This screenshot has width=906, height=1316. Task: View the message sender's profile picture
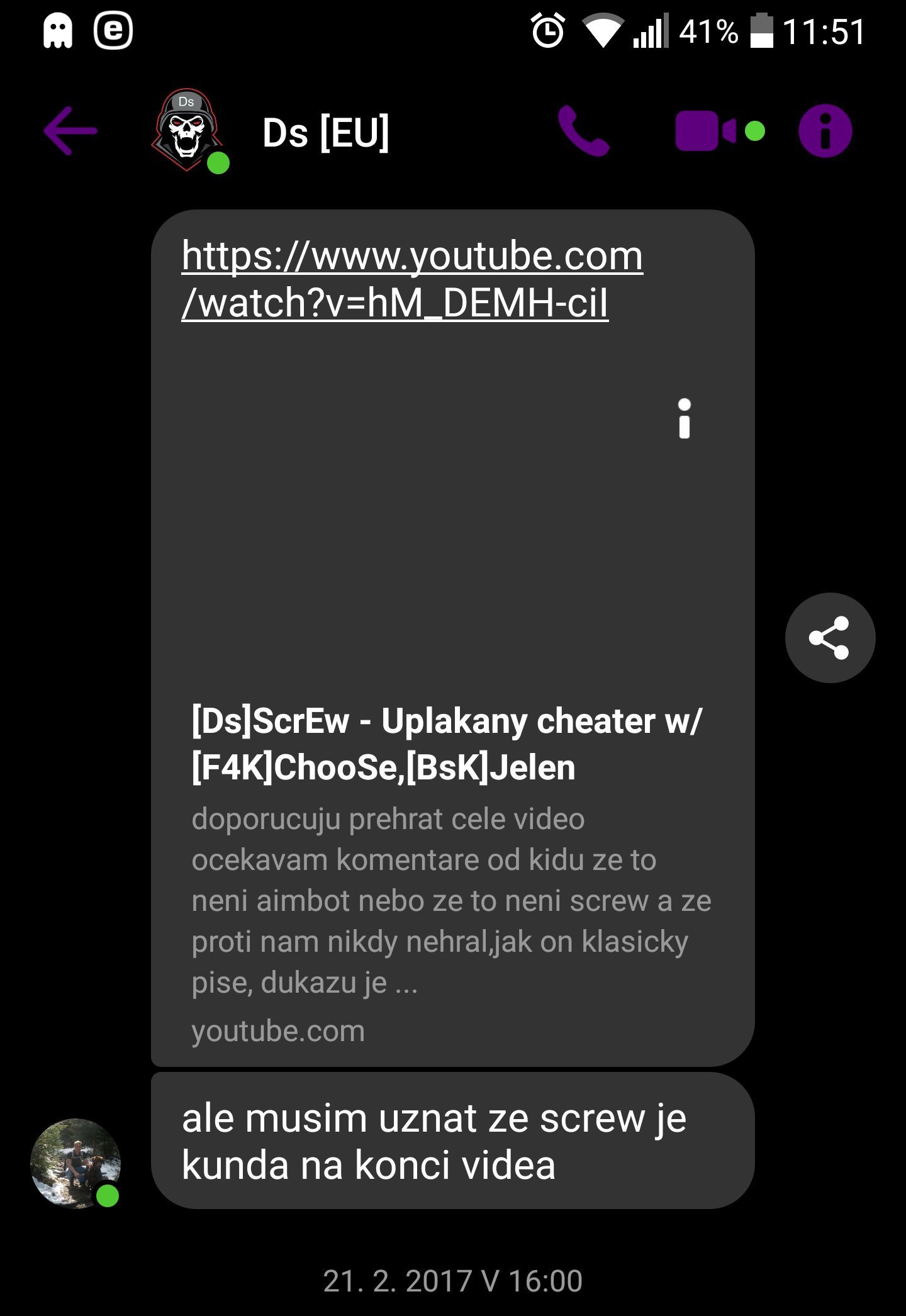75,1163
